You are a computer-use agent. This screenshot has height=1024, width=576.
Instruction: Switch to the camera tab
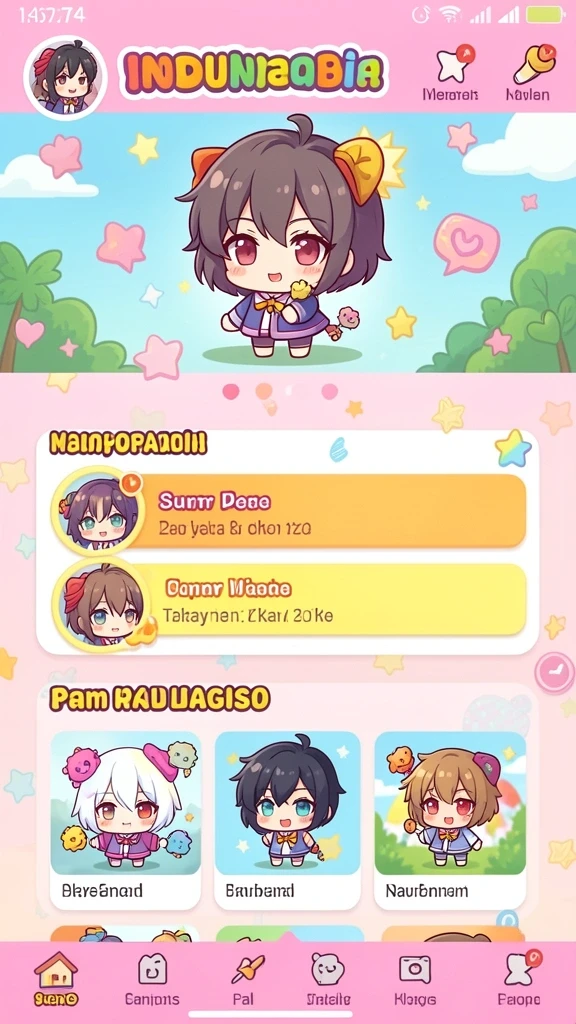(415, 978)
